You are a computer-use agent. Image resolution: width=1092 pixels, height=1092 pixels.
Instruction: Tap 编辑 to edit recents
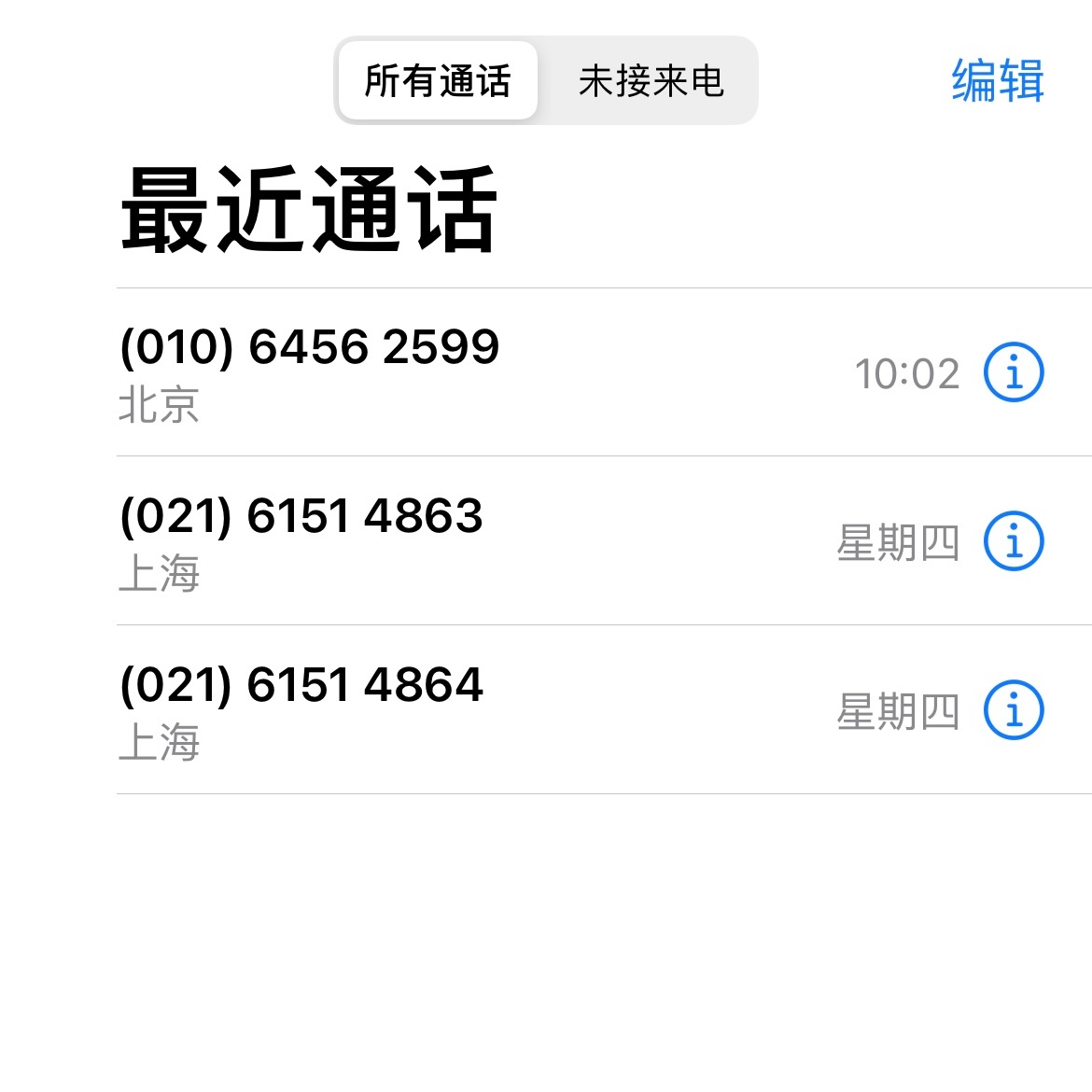pos(997,80)
